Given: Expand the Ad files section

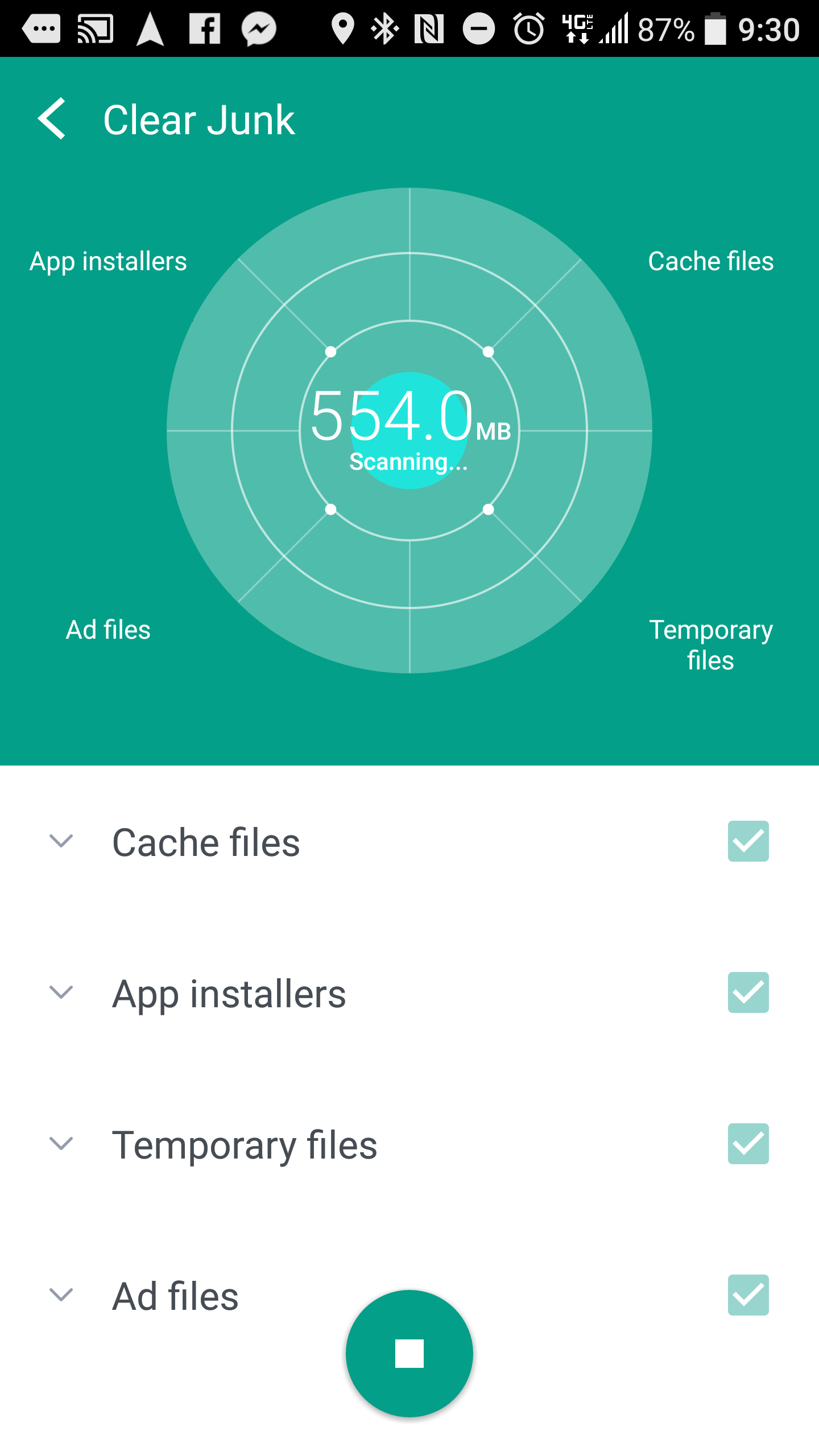Looking at the screenshot, I should coord(61,1295).
